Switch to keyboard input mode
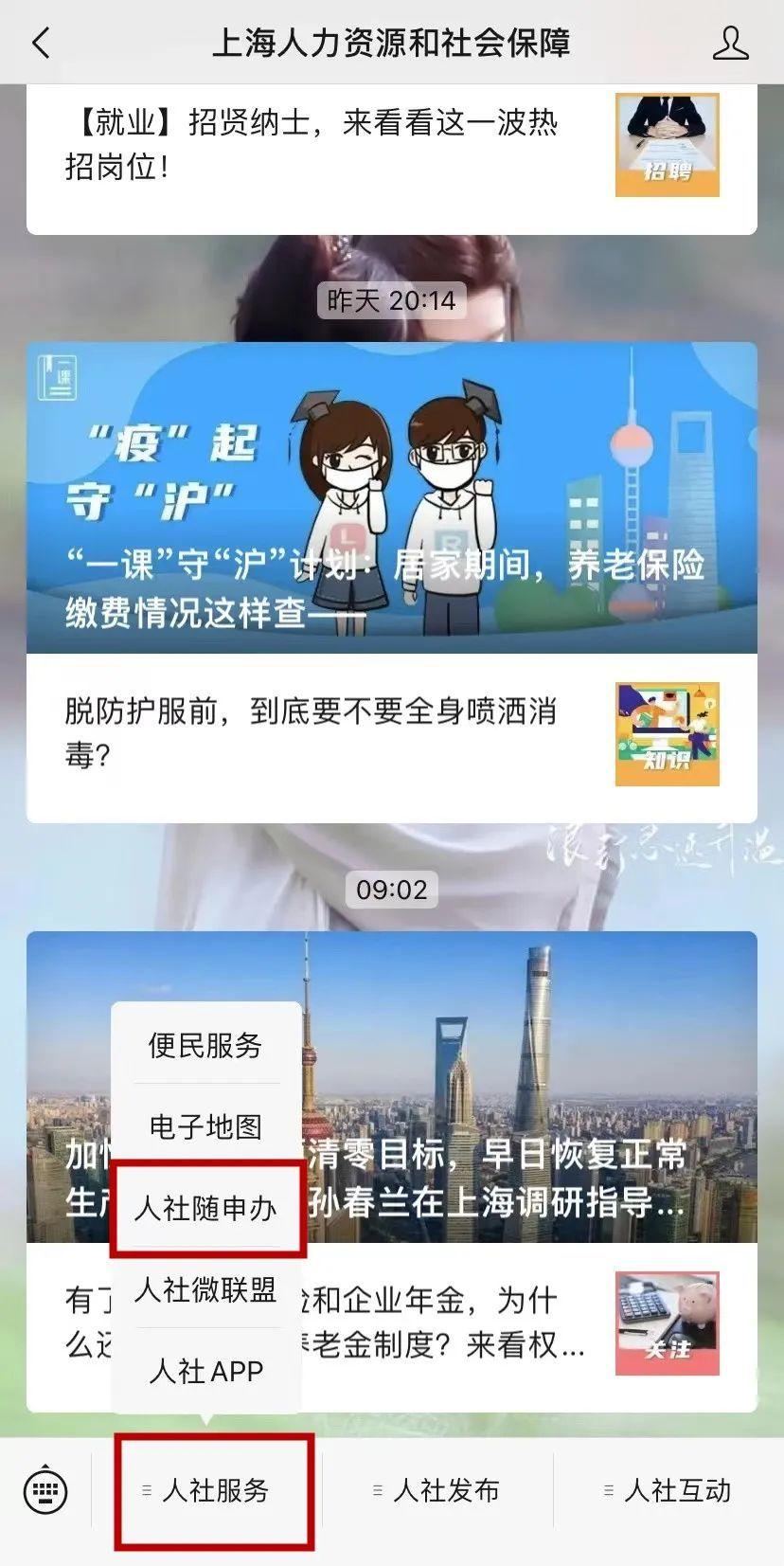 coord(45,1490)
